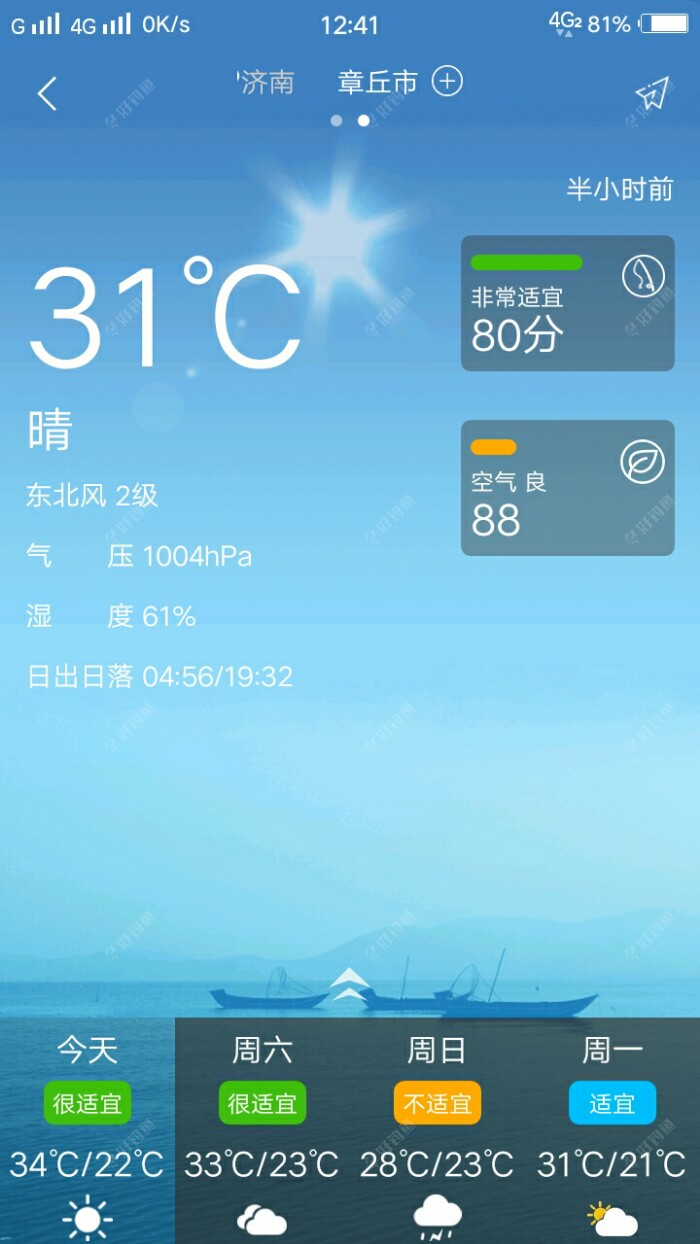View the 周日 forecast details
Screen dimensions: 700x1244
coord(437,1130)
